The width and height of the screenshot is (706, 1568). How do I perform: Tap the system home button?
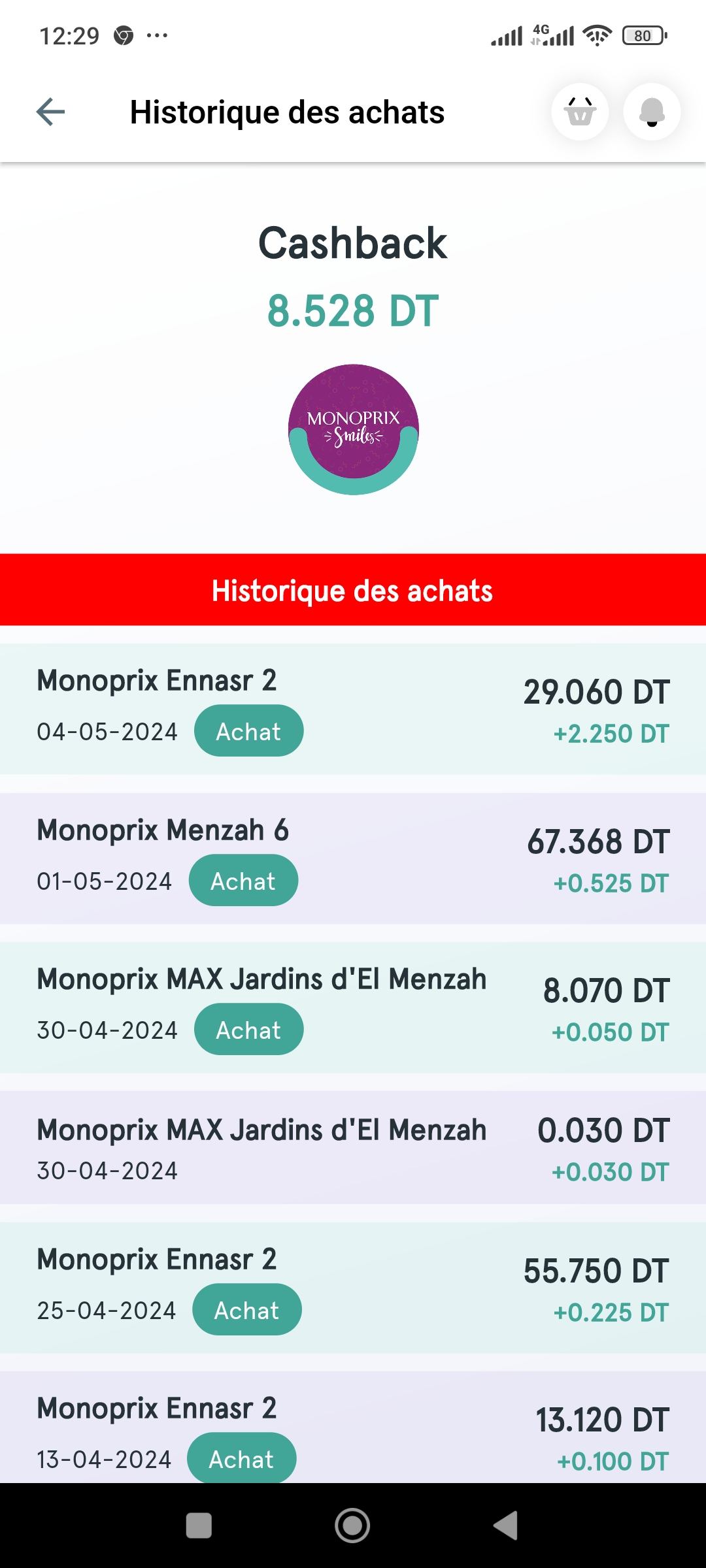click(352, 1526)
